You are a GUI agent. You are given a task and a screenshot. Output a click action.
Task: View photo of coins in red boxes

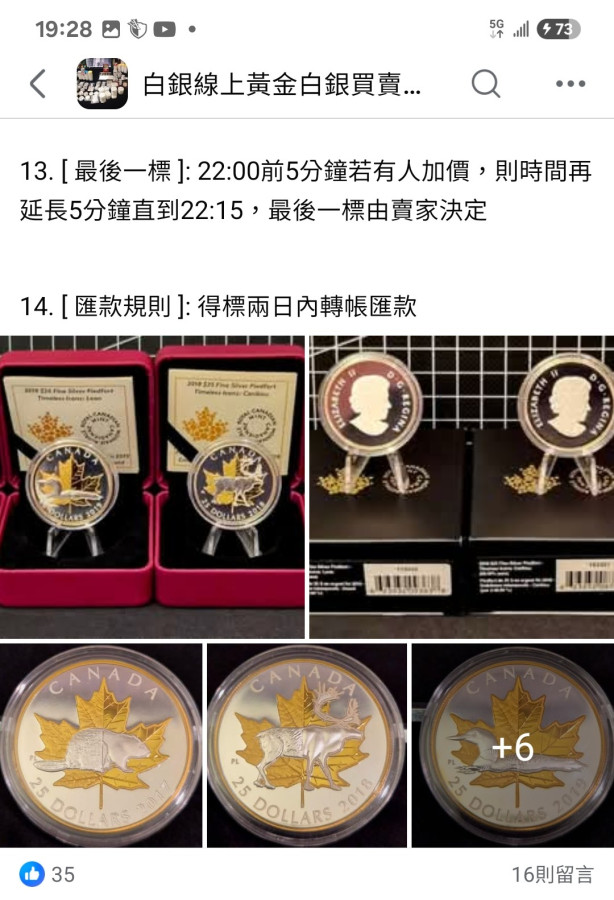point(152,487)
